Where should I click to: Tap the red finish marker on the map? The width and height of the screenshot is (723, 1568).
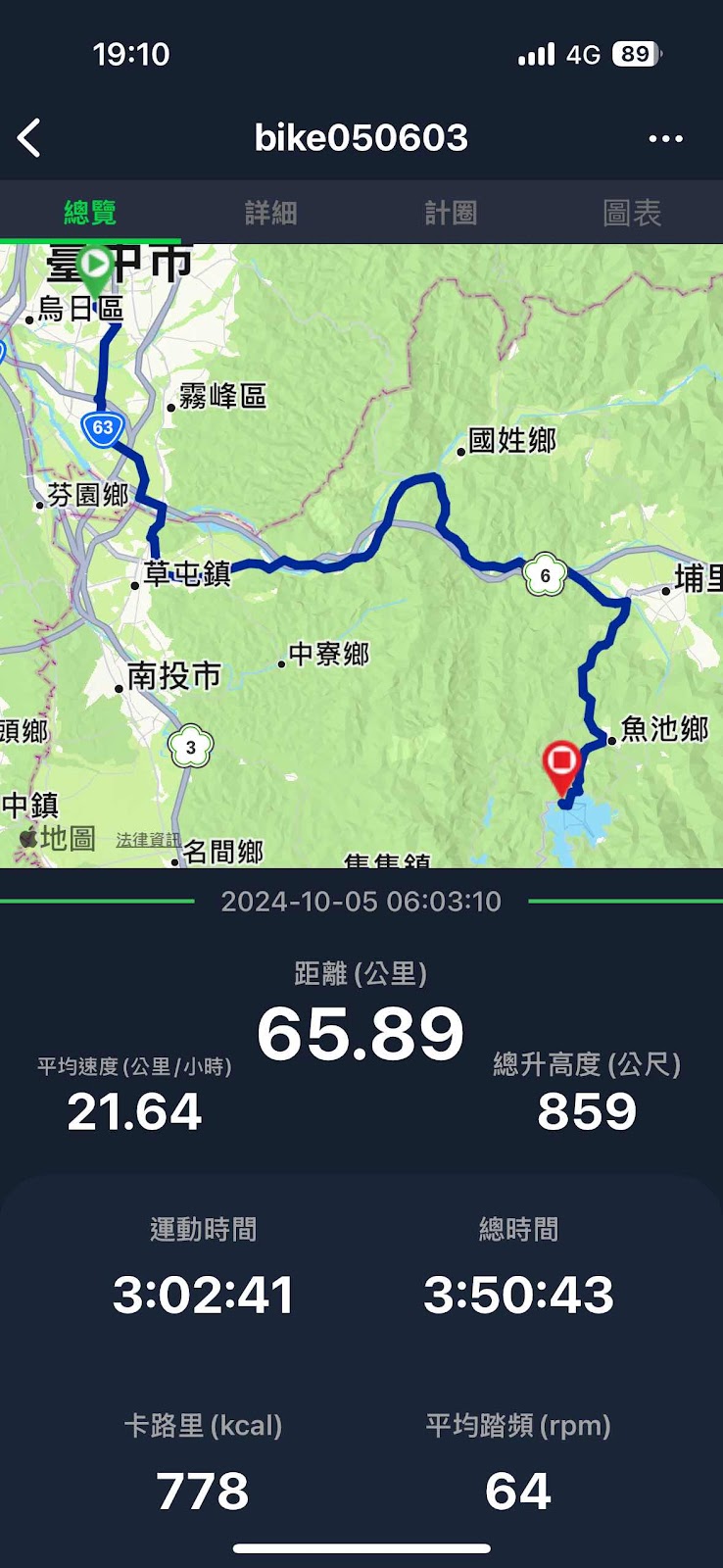pos(561,761)
